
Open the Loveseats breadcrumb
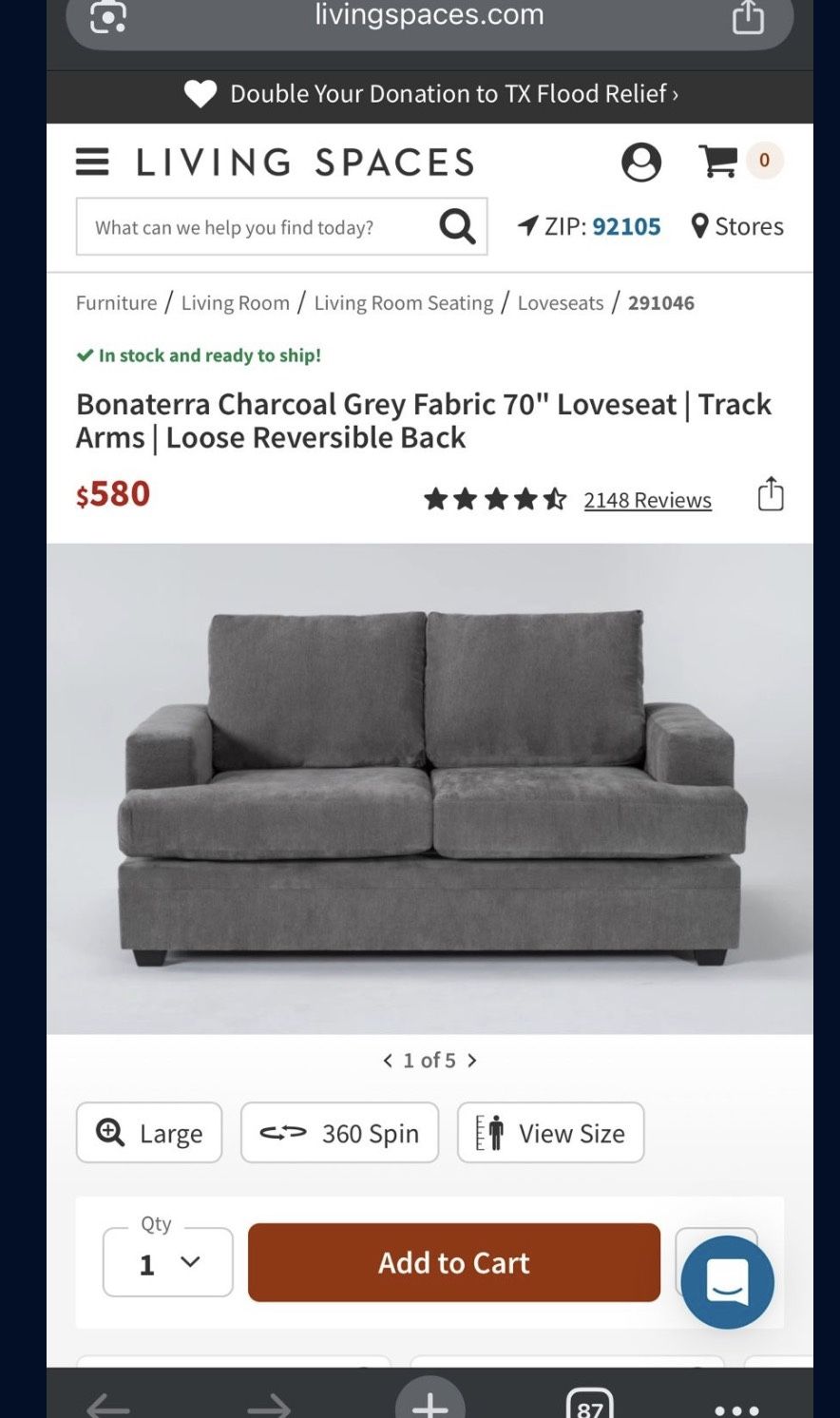click(x=561, y=303)
